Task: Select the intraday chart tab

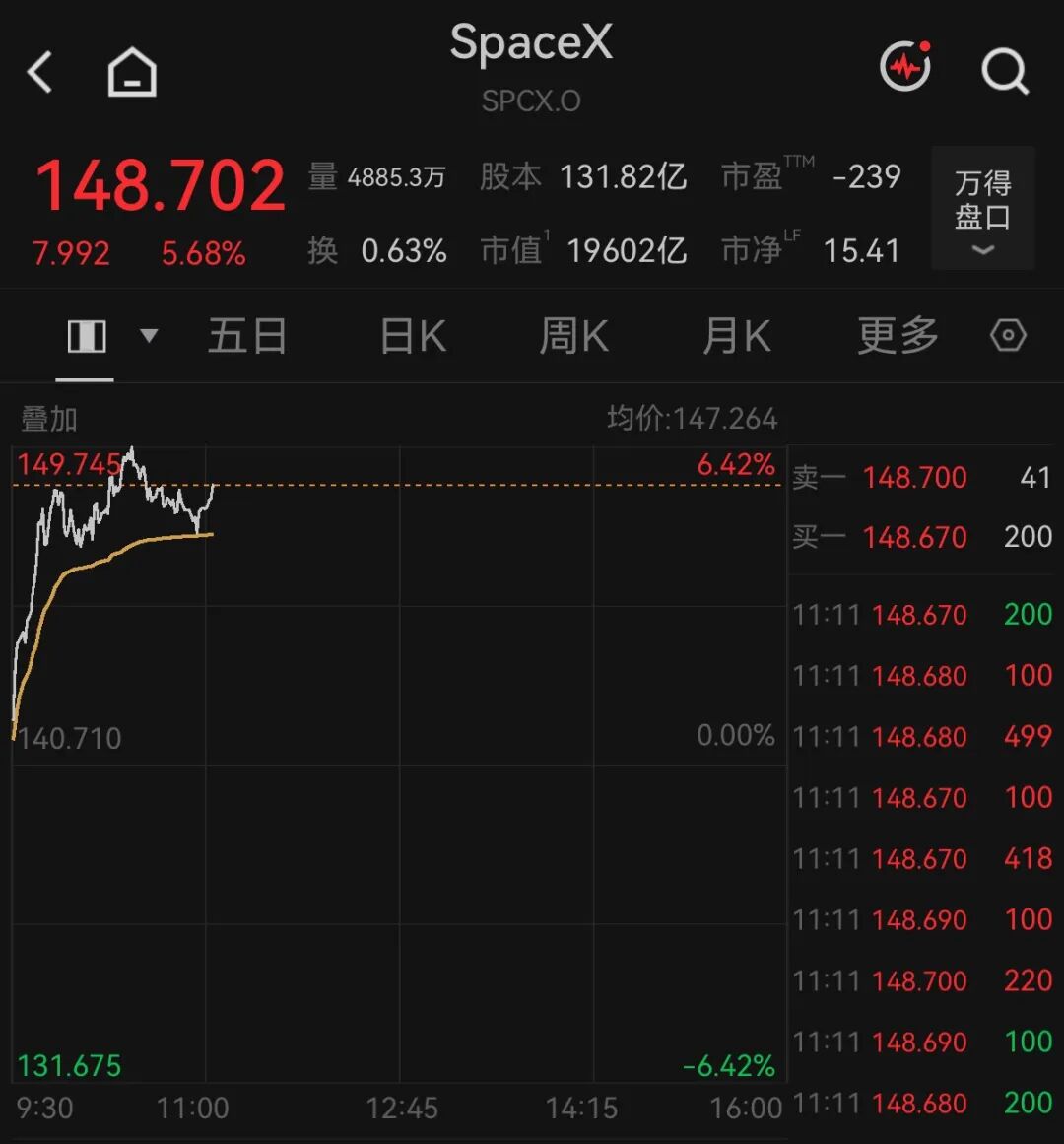Action: pos(87,336)
